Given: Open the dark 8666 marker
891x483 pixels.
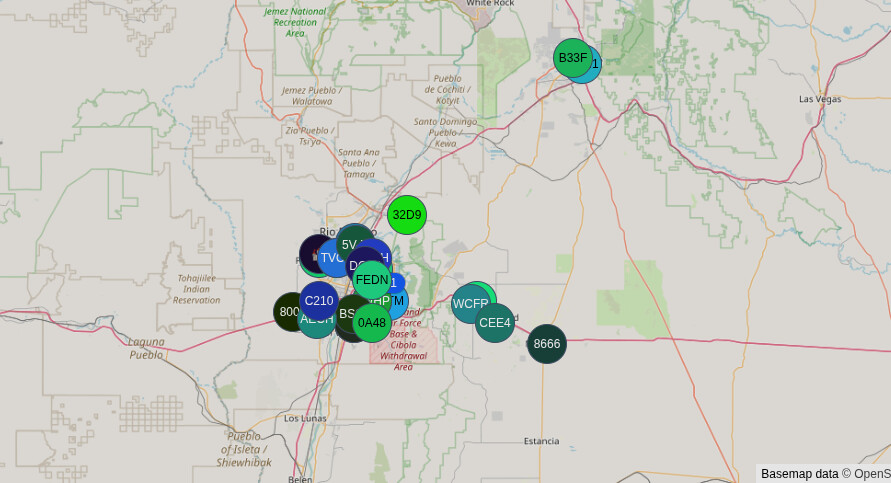Looking at the screenshot, I should [547, 344].
